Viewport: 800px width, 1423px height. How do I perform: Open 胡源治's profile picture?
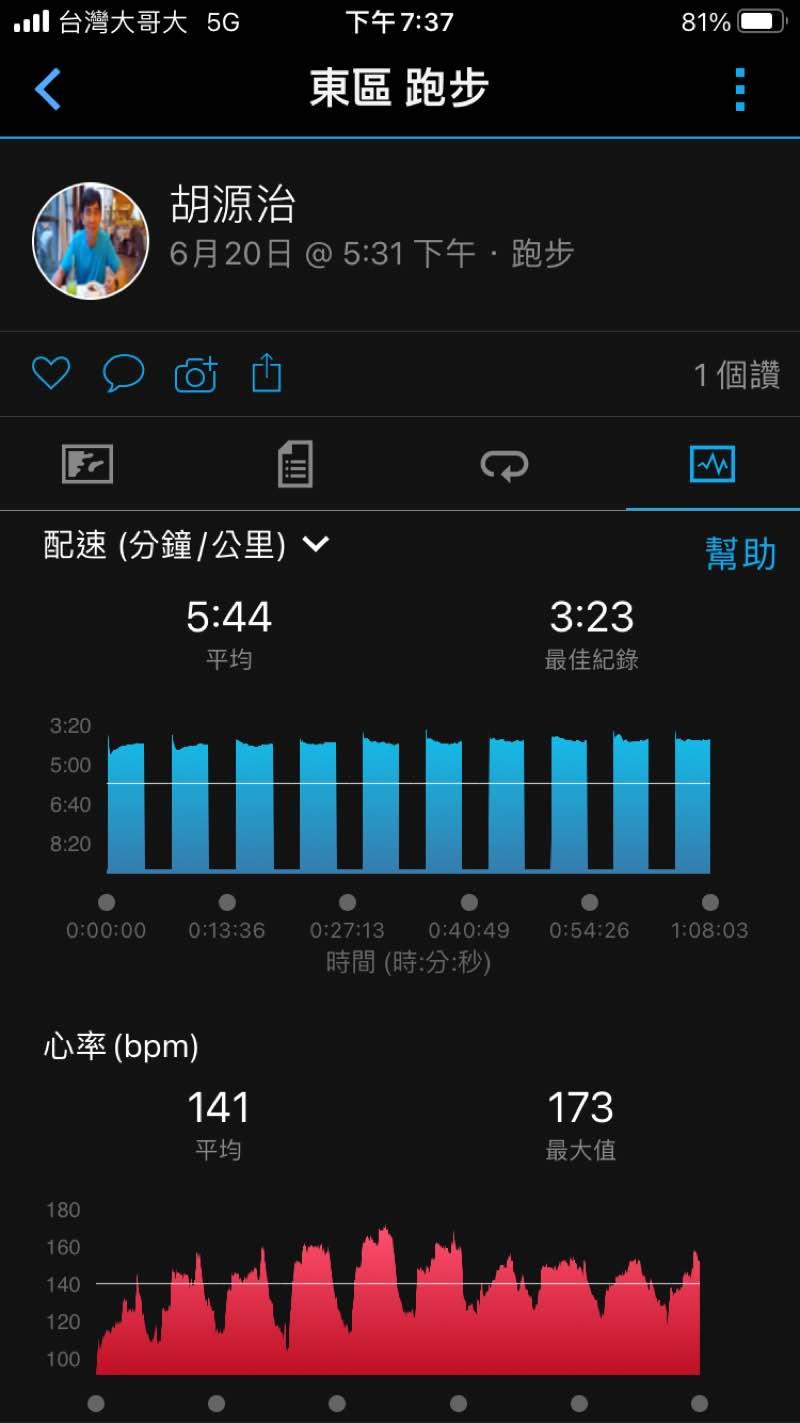coord(91,241)
